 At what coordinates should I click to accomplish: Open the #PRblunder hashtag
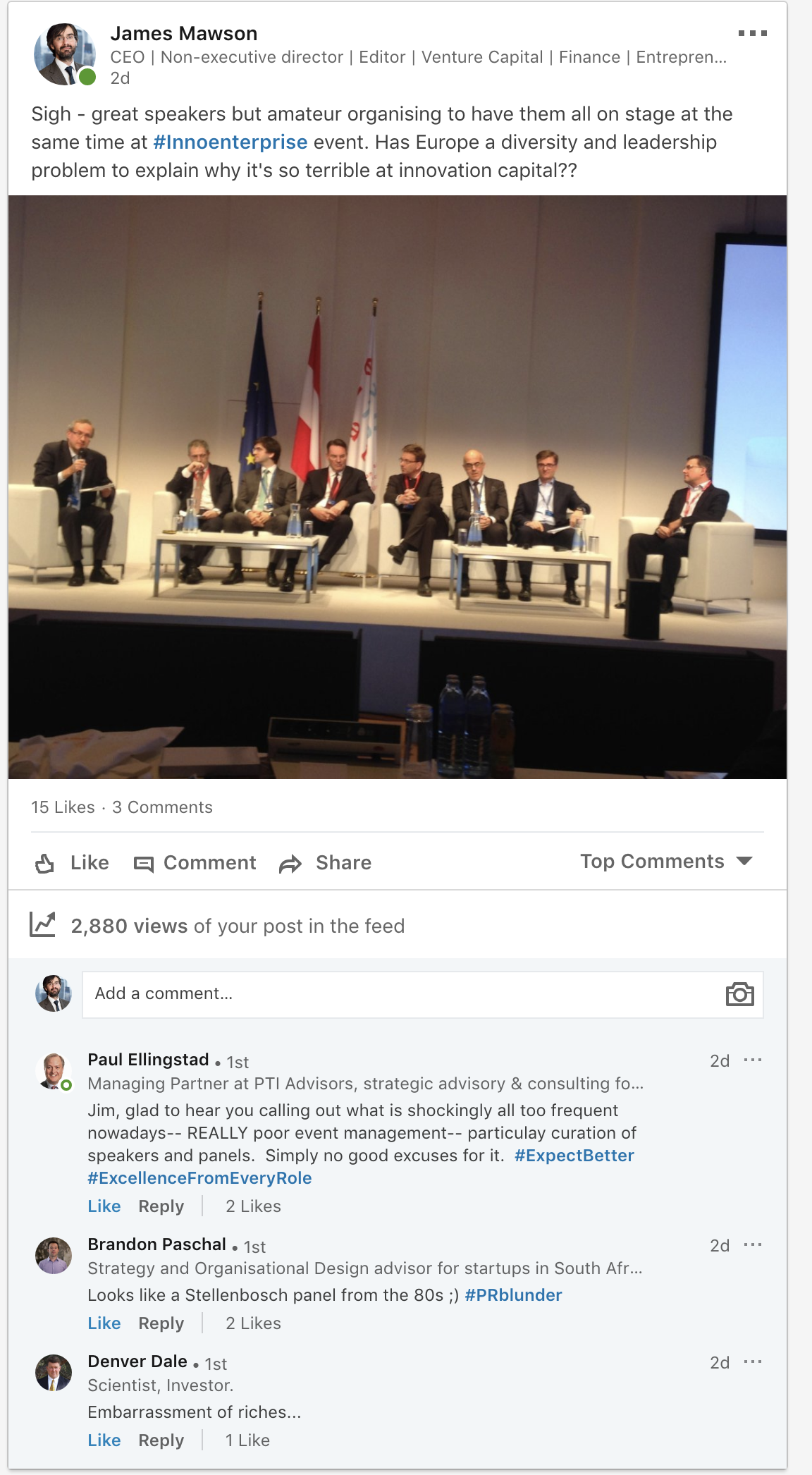513,1295
